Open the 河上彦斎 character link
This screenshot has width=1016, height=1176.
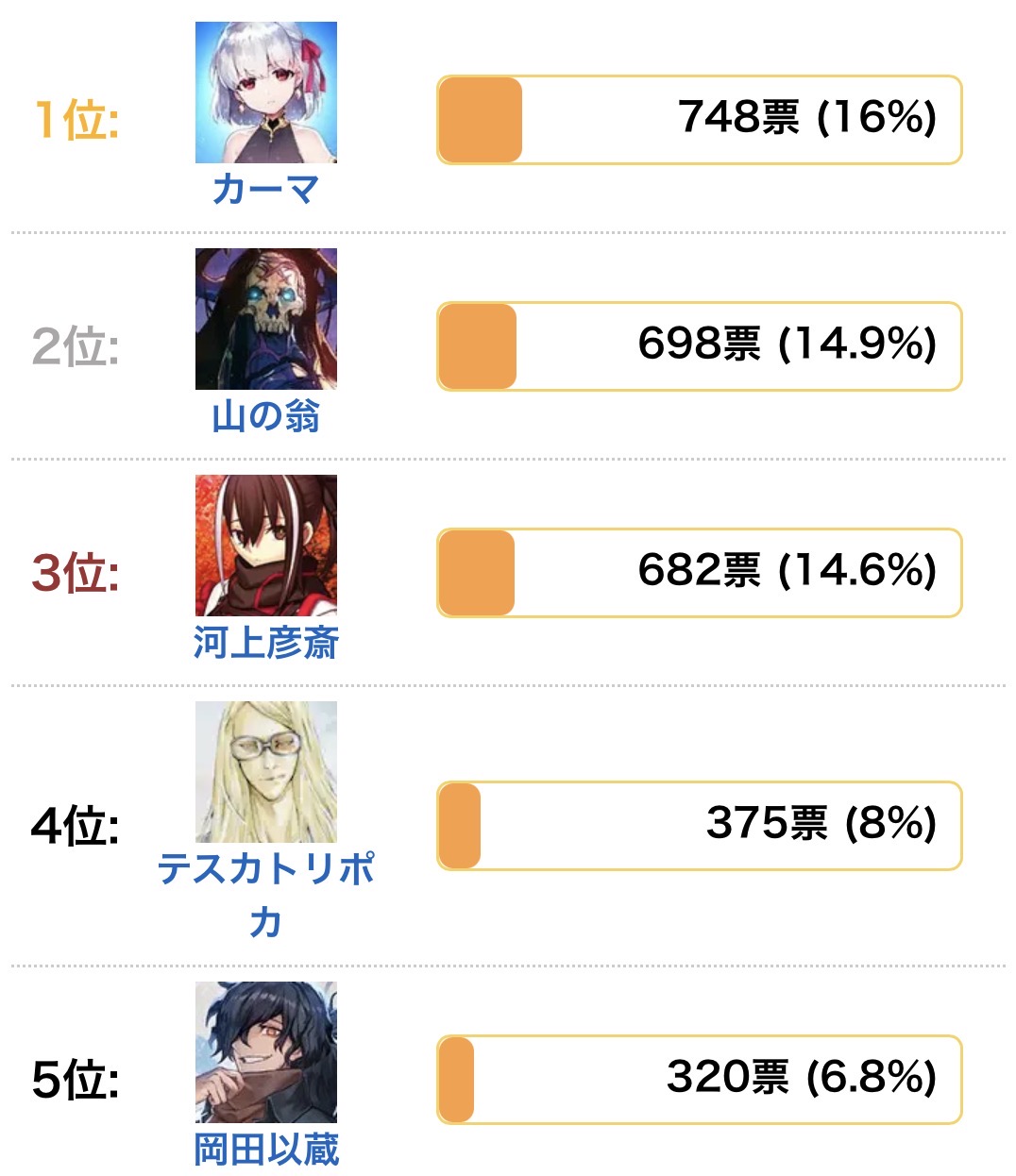(x=265, y=642)
